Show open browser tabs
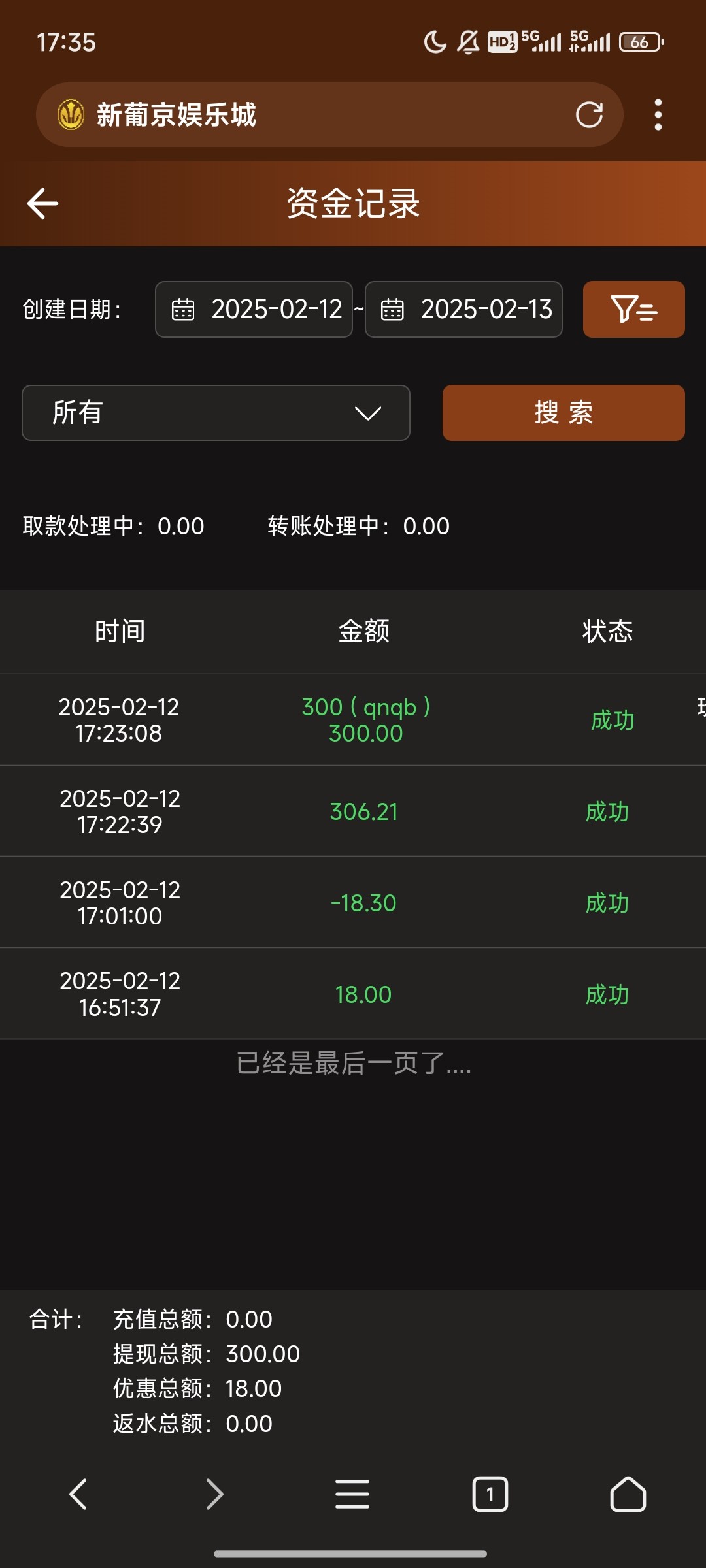Image resolution: width=706 pixels, height=1568 pixels. click(490, 1494)
